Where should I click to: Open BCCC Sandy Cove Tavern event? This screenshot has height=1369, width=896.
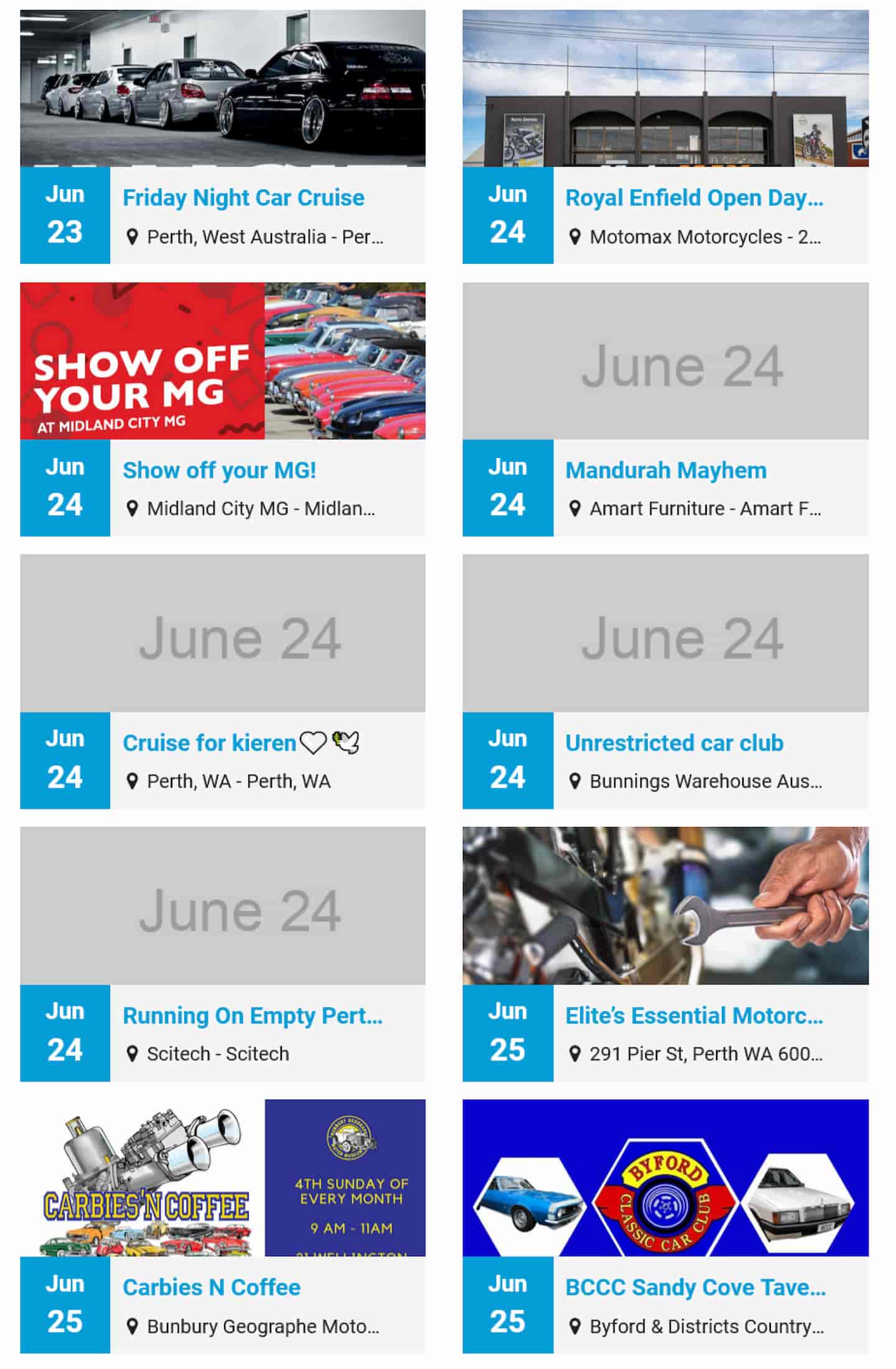click(694, 1287)
